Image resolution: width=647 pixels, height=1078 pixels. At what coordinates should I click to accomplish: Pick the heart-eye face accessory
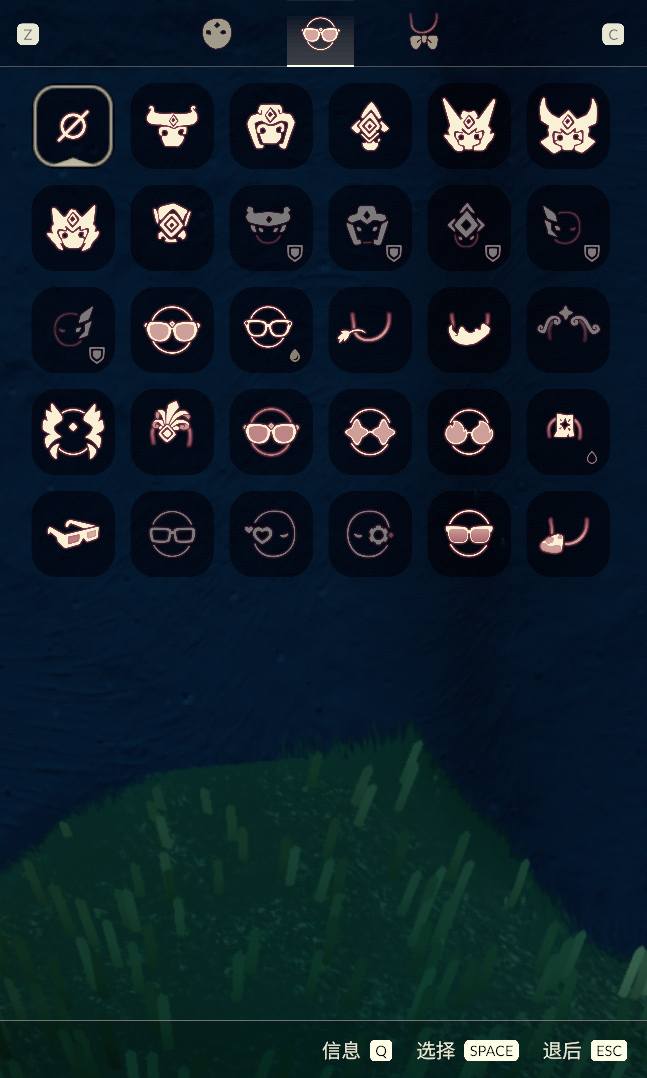(x=271, y=534)
